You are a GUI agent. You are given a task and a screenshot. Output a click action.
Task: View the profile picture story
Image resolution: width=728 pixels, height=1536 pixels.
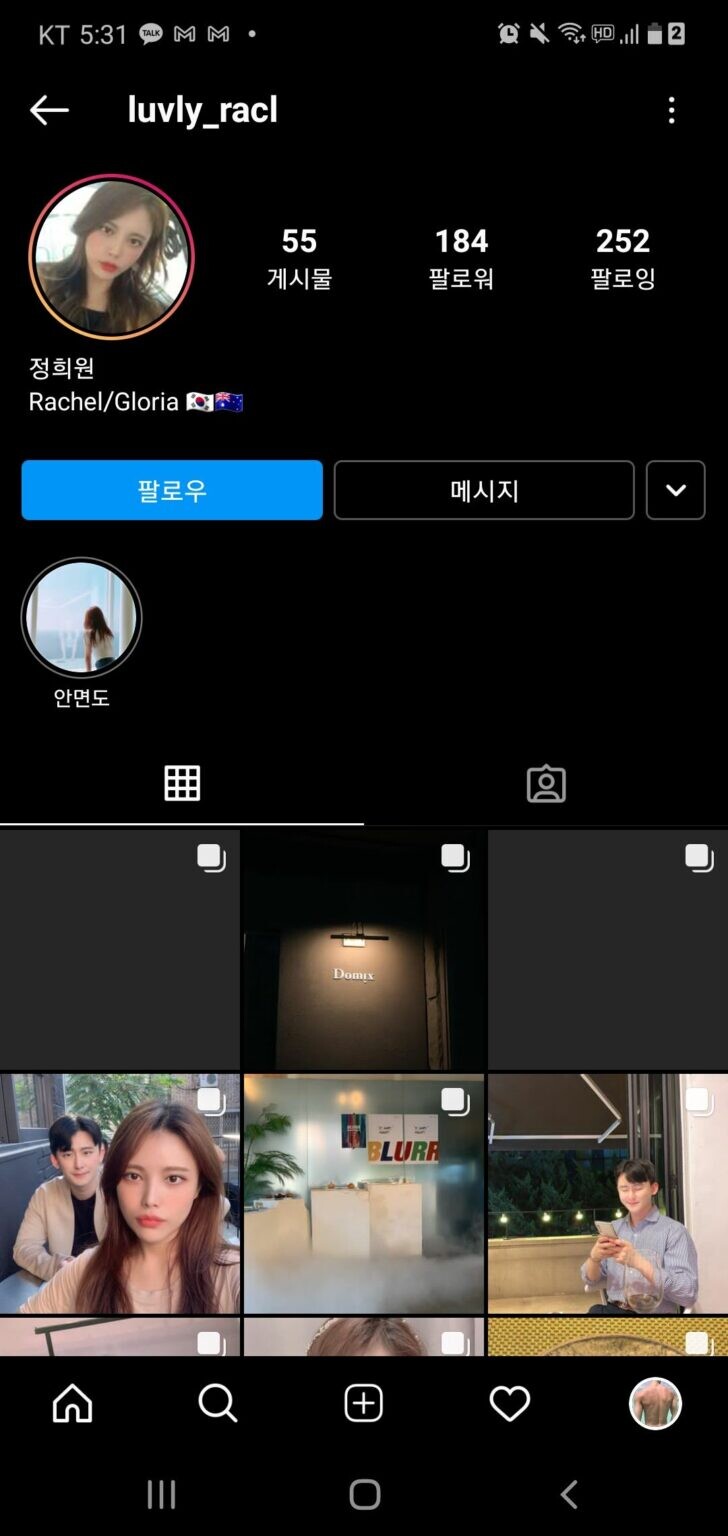[111, 257]
